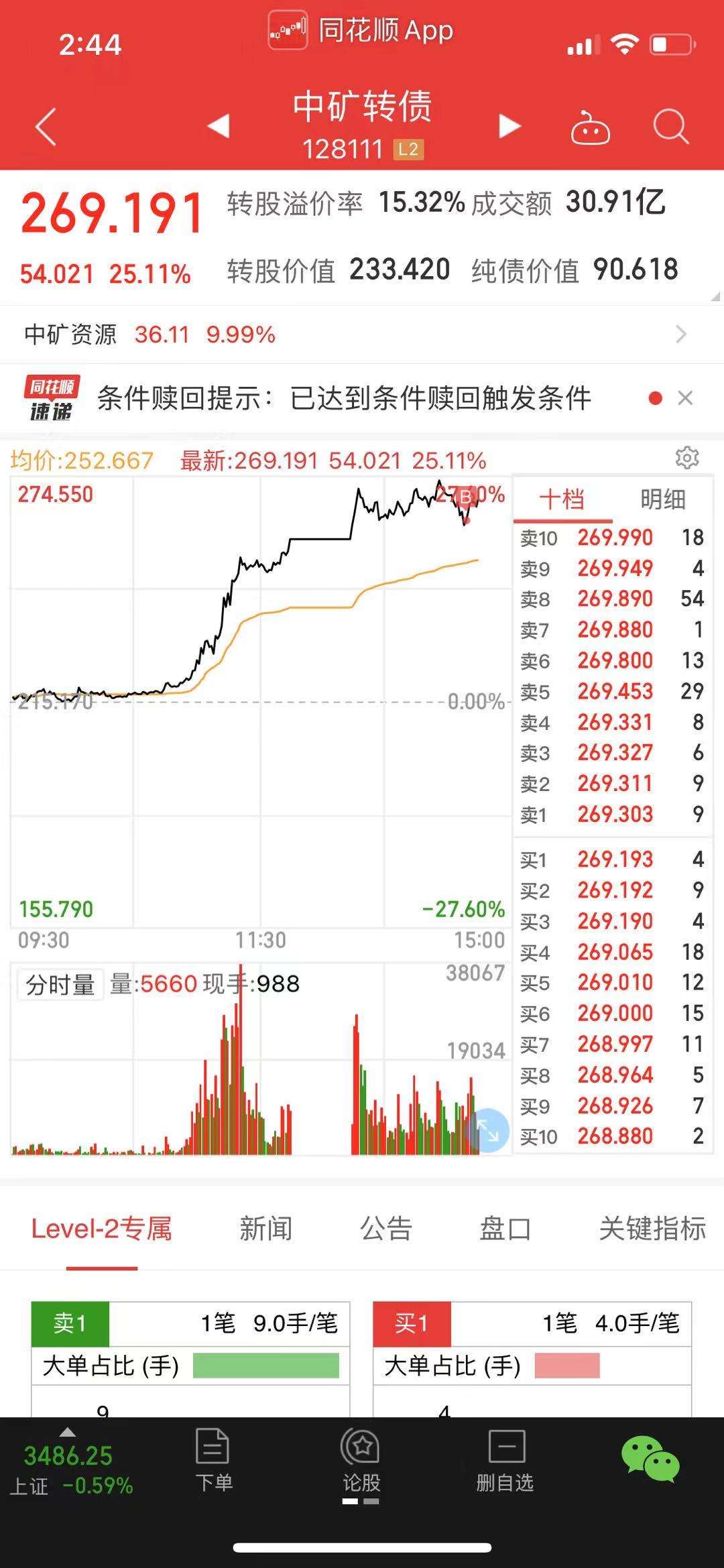Switch to the 明细 tab

[x=662, y=499]
